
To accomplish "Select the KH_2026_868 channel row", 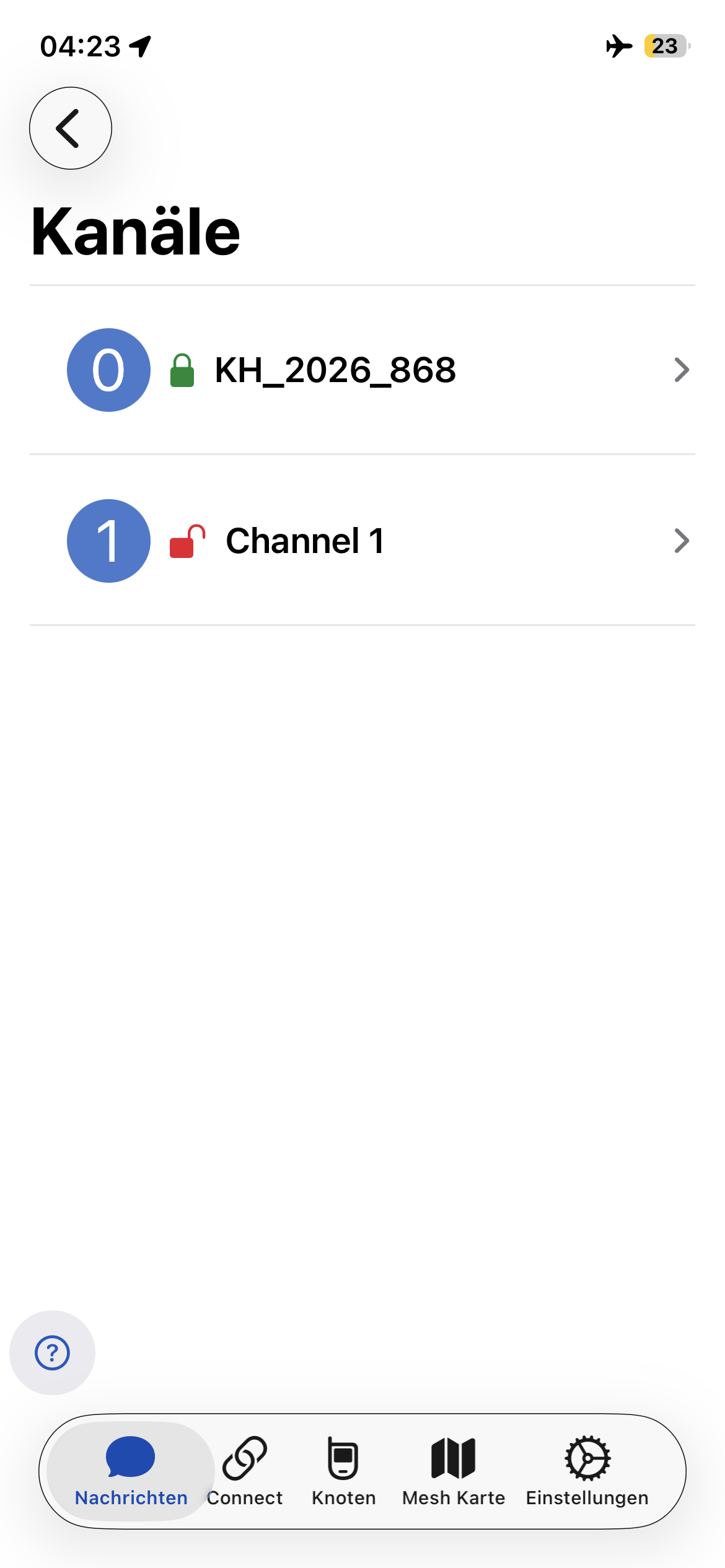I will pyautogui.click(x=362, y=370).
